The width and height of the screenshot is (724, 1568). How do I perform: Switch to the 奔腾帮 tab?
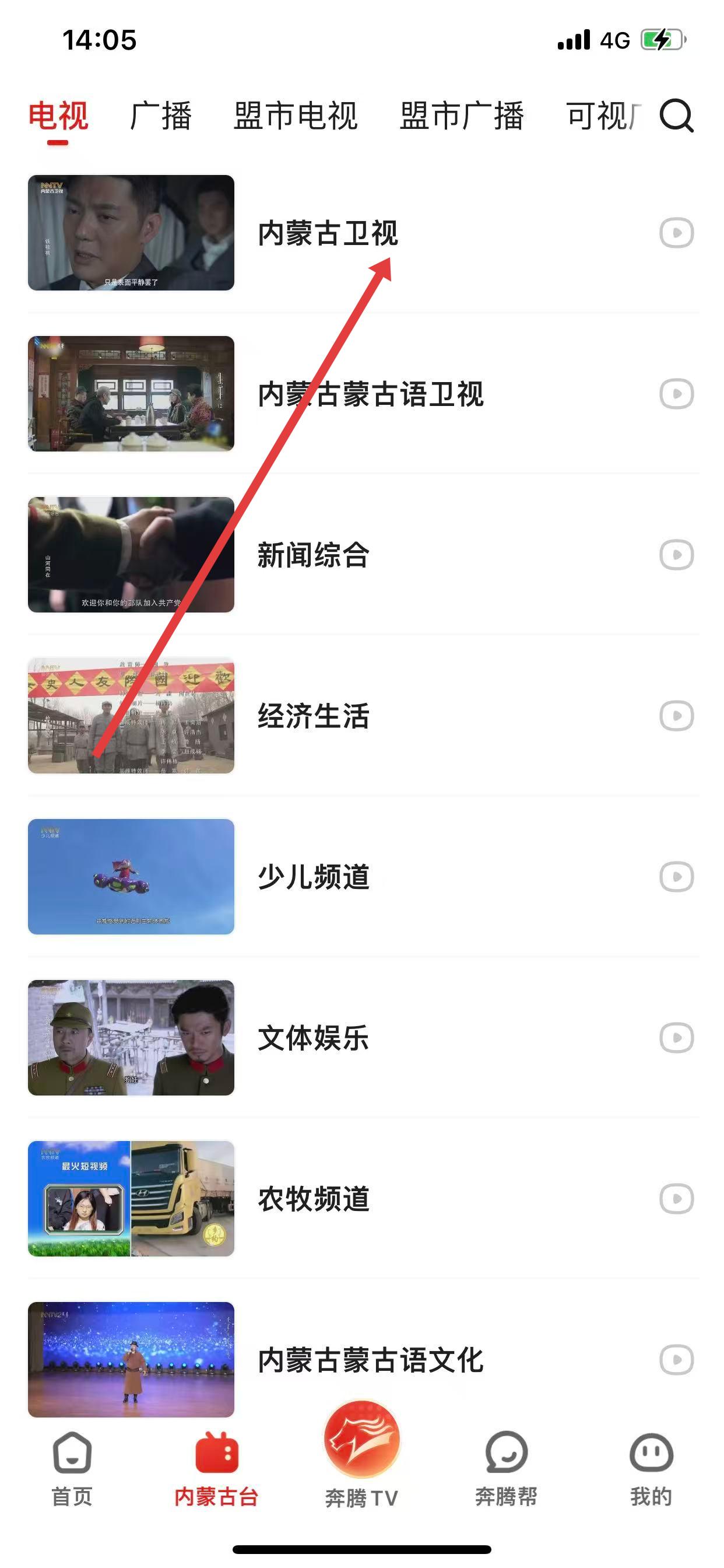click(x=506, y=1468)
